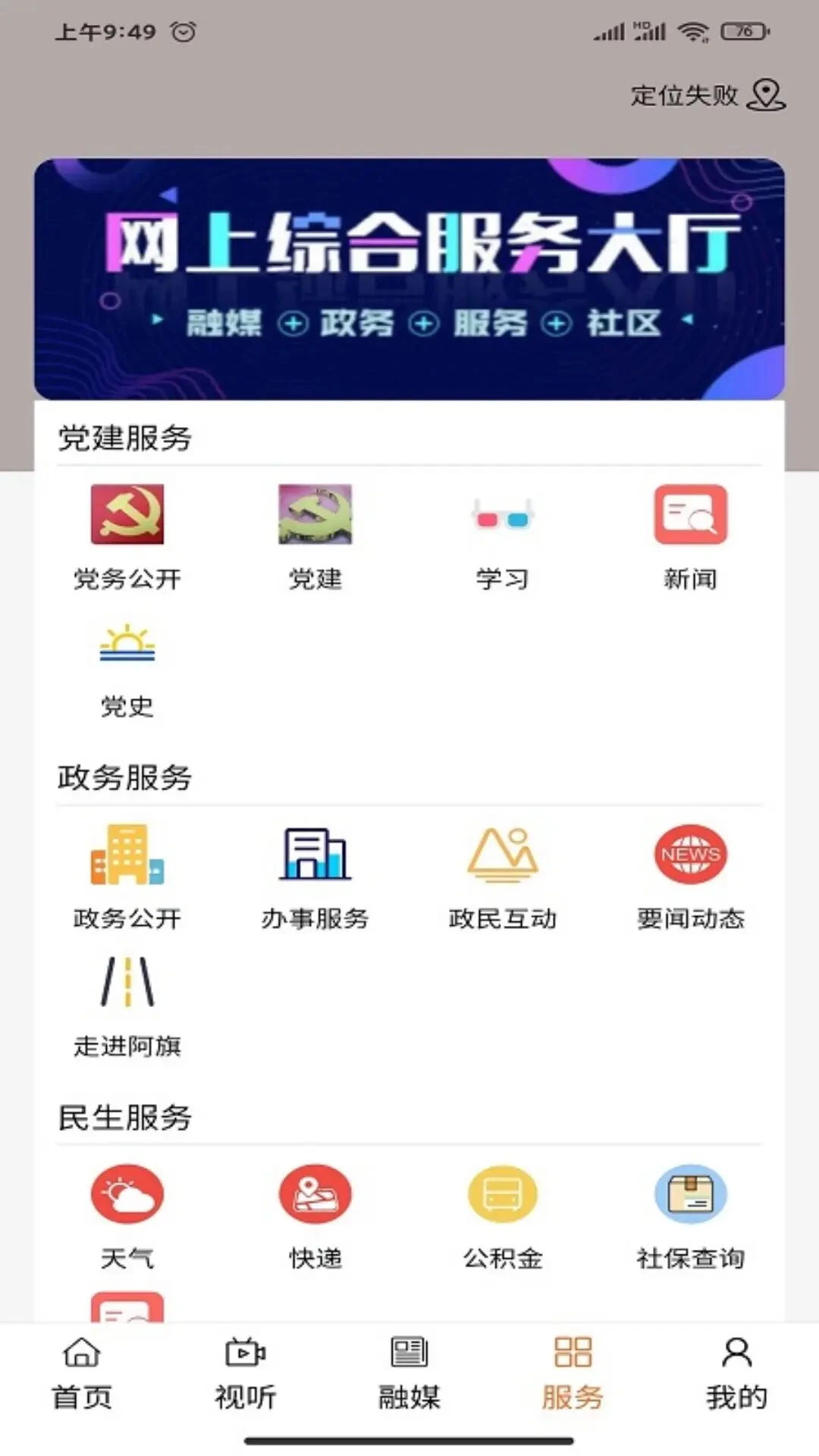Switch to the 视听 tab
Screen dimensions: 819x1456
click(x=246, y=1374)
